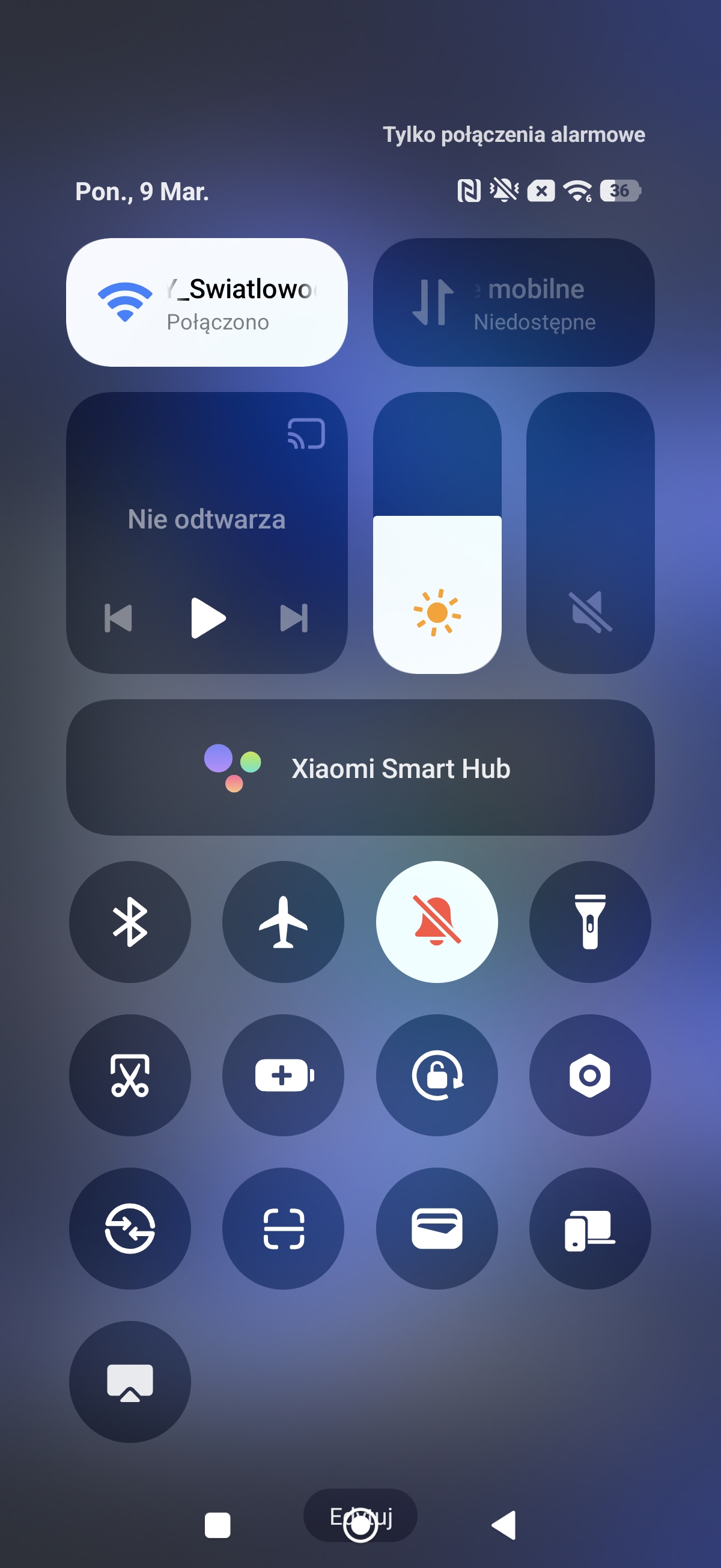Toggle screen rotation lock
The width and height of the screenshot is (721, 1568).
tap(436, 1075)
